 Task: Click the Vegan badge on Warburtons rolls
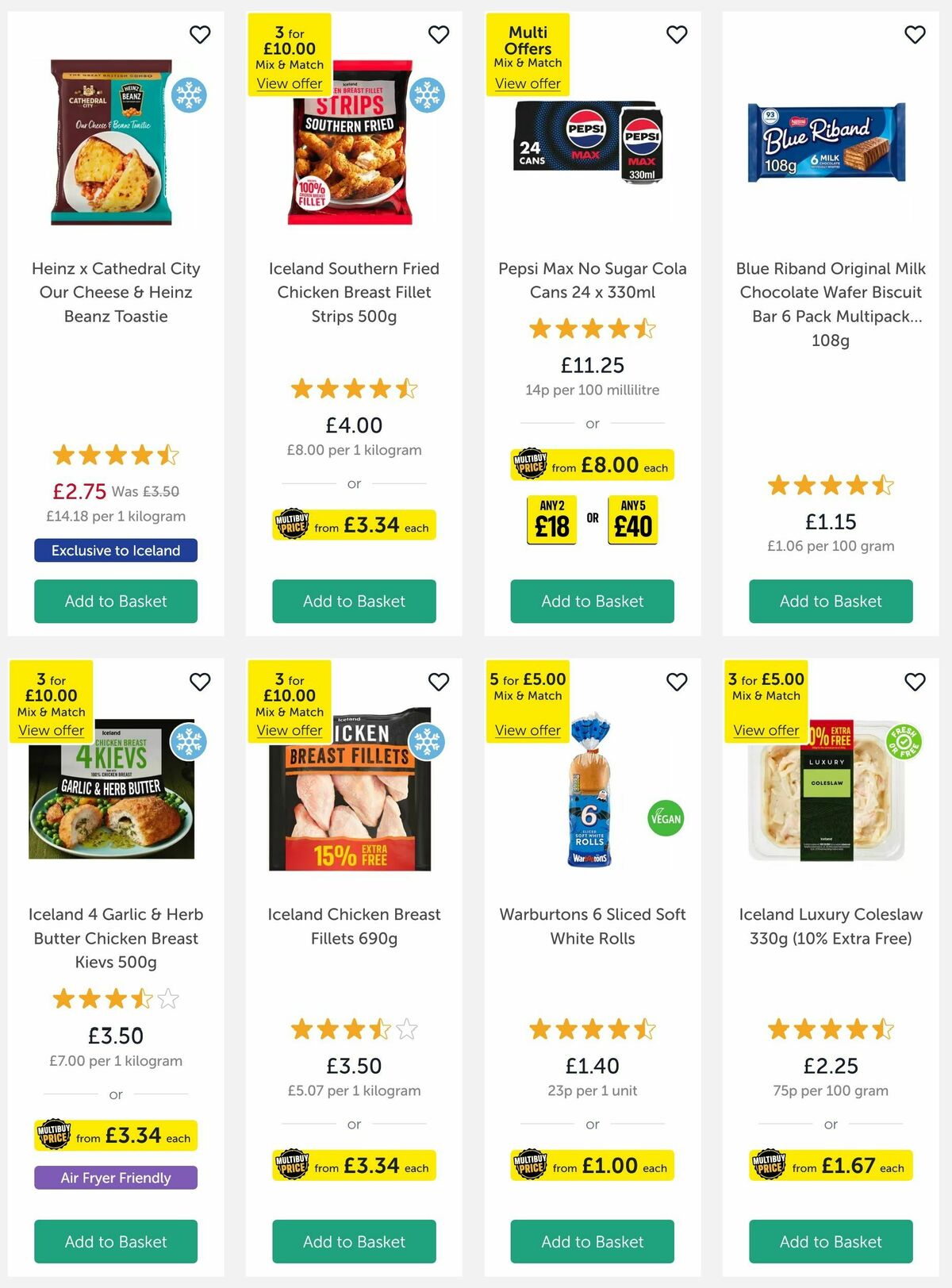pyautogui.click(x=665, y=817)
